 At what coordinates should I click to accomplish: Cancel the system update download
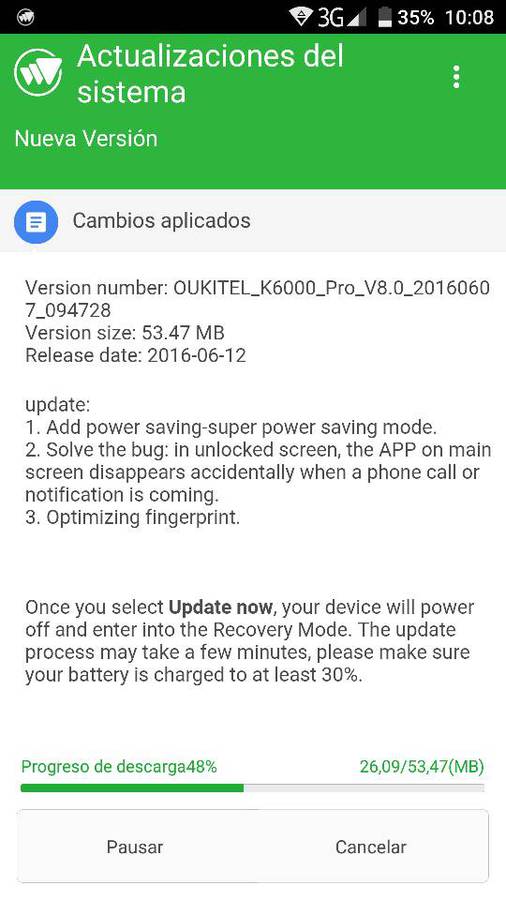(371, 847)
